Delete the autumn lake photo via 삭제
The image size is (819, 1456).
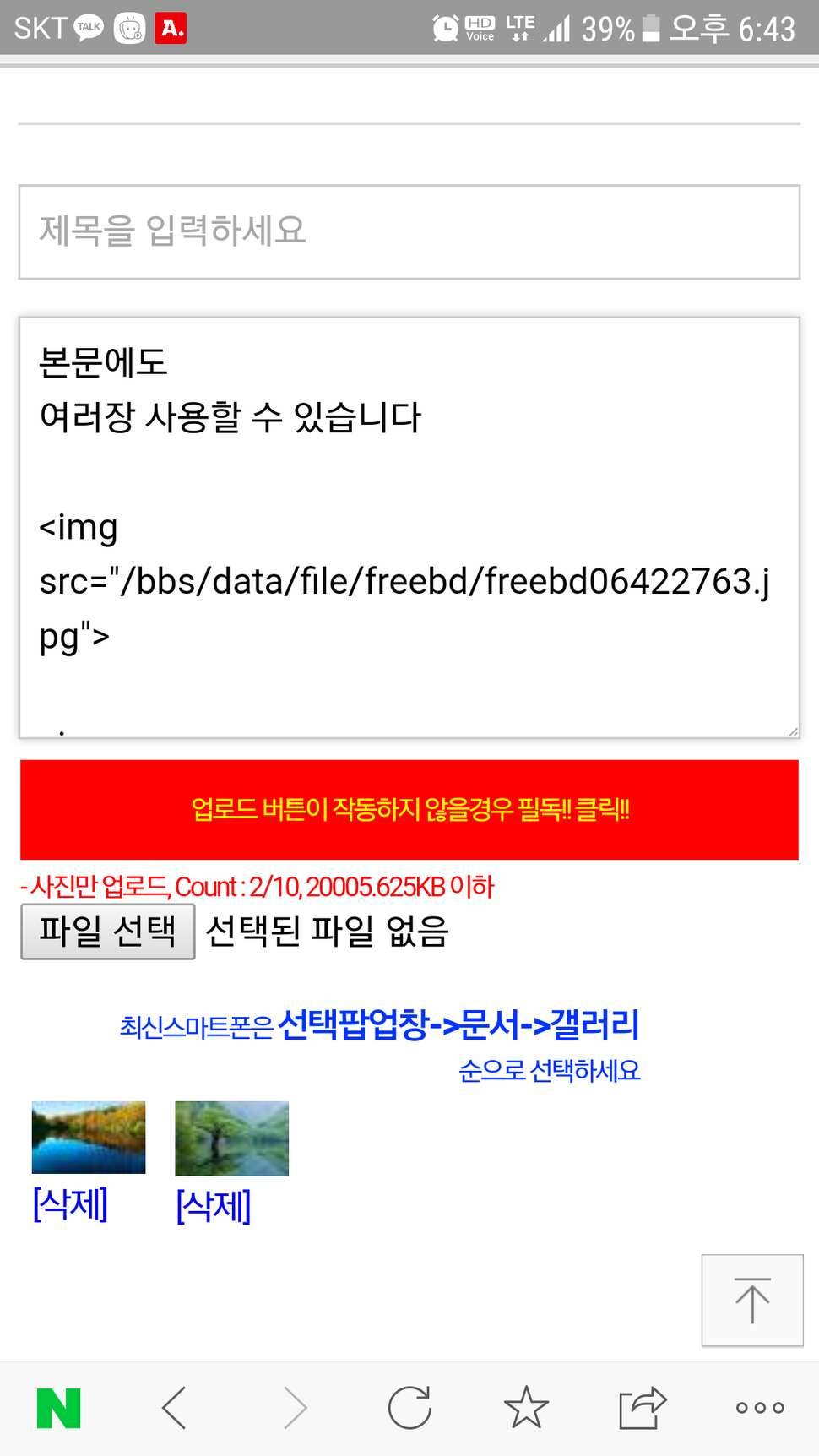pyautogui.click(x=70, y=1204)
